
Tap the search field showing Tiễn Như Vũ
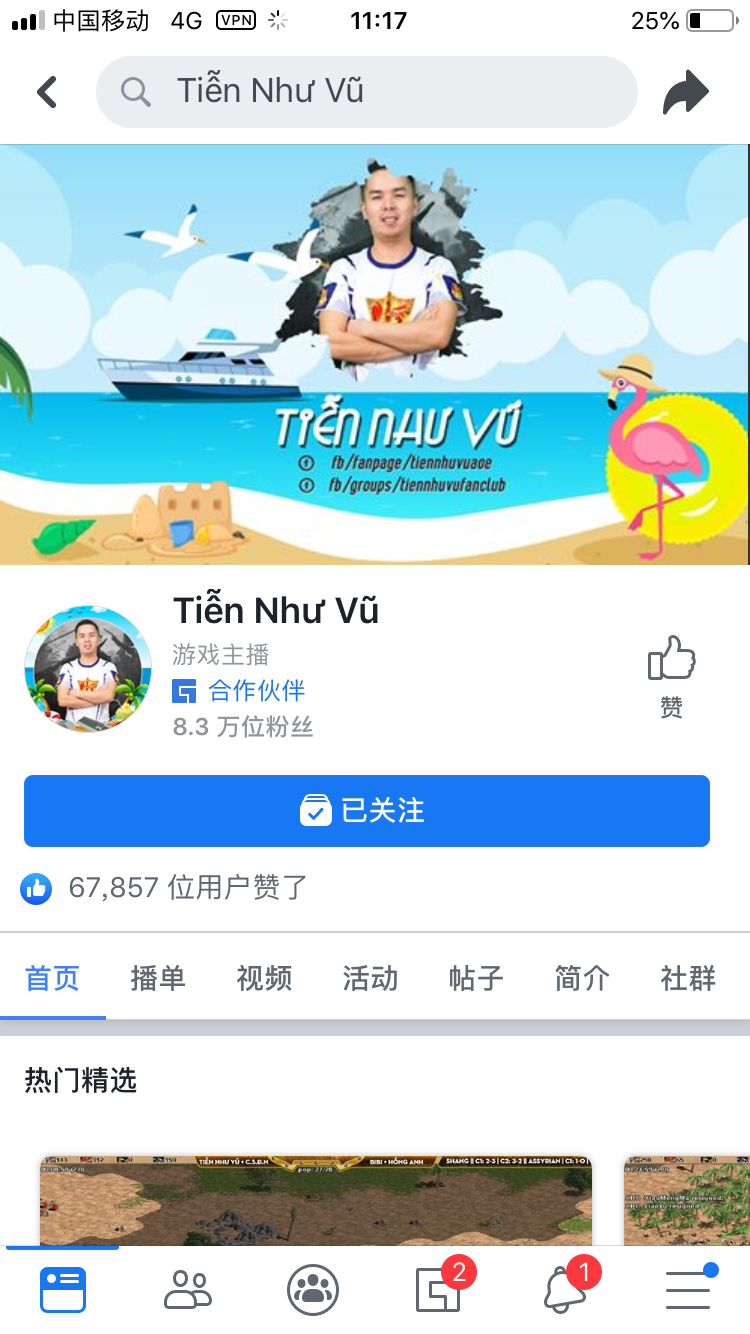[x=366, y=91]
